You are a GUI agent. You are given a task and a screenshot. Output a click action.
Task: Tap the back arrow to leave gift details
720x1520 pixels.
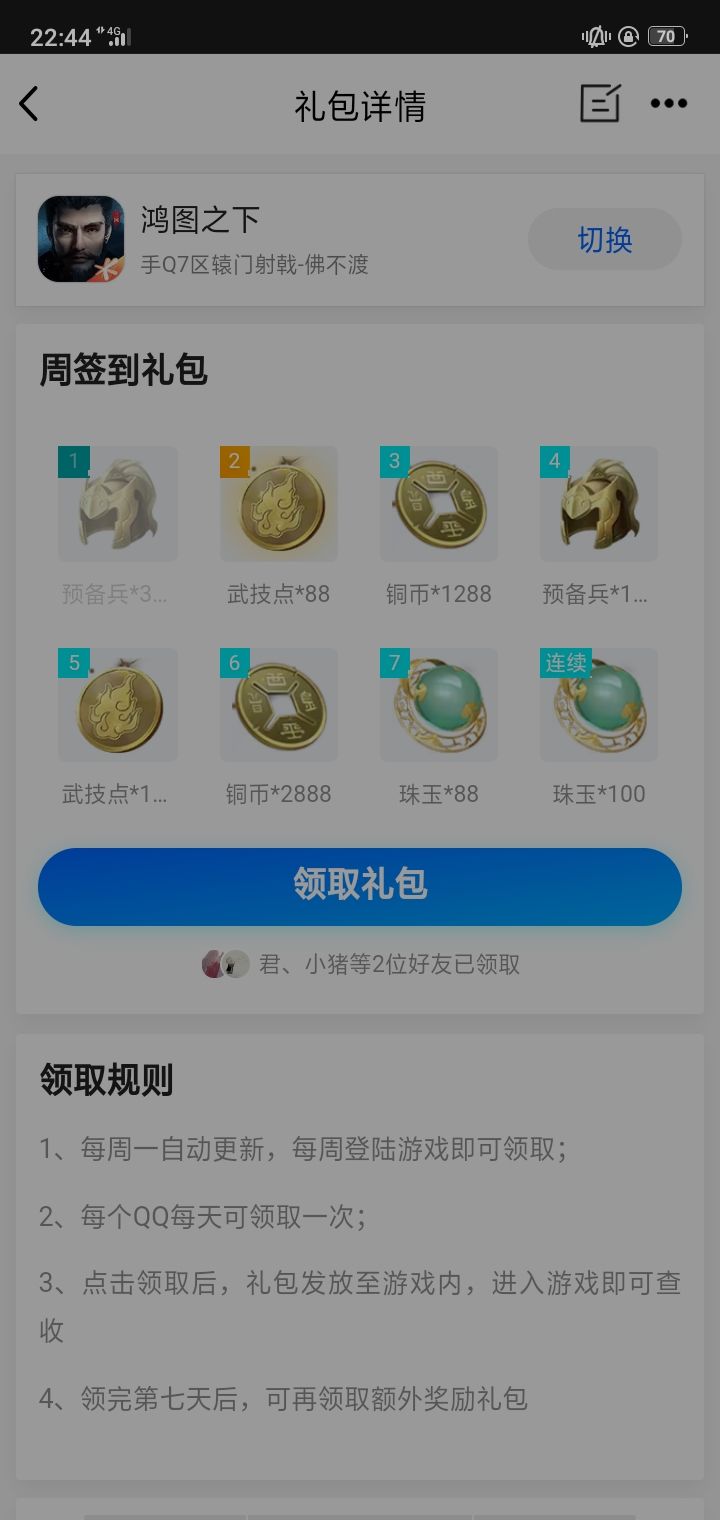28,103
